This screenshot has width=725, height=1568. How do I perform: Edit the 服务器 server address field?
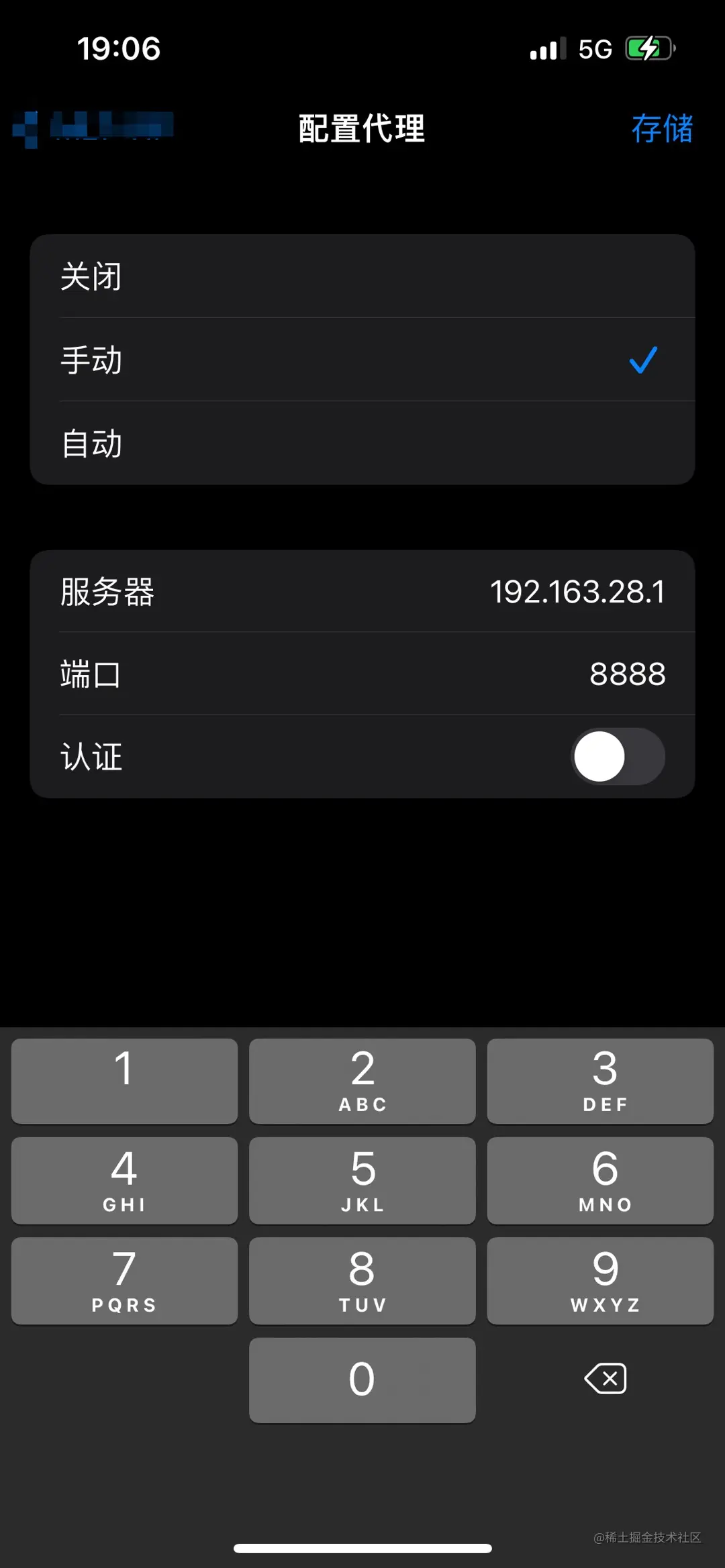click(x=576, y=591)
